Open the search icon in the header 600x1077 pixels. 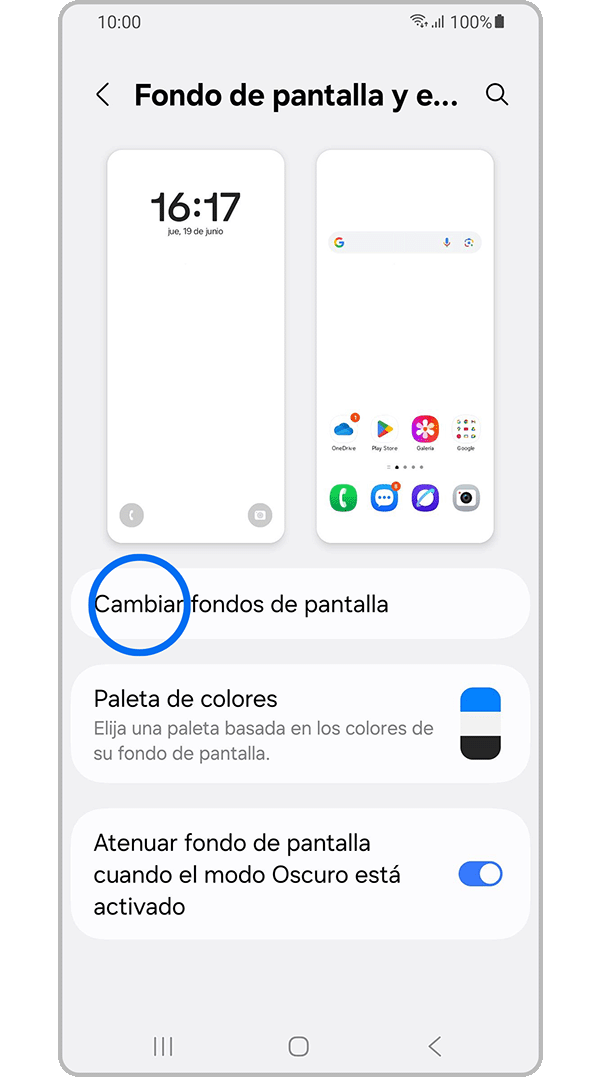tap(497, 95)
